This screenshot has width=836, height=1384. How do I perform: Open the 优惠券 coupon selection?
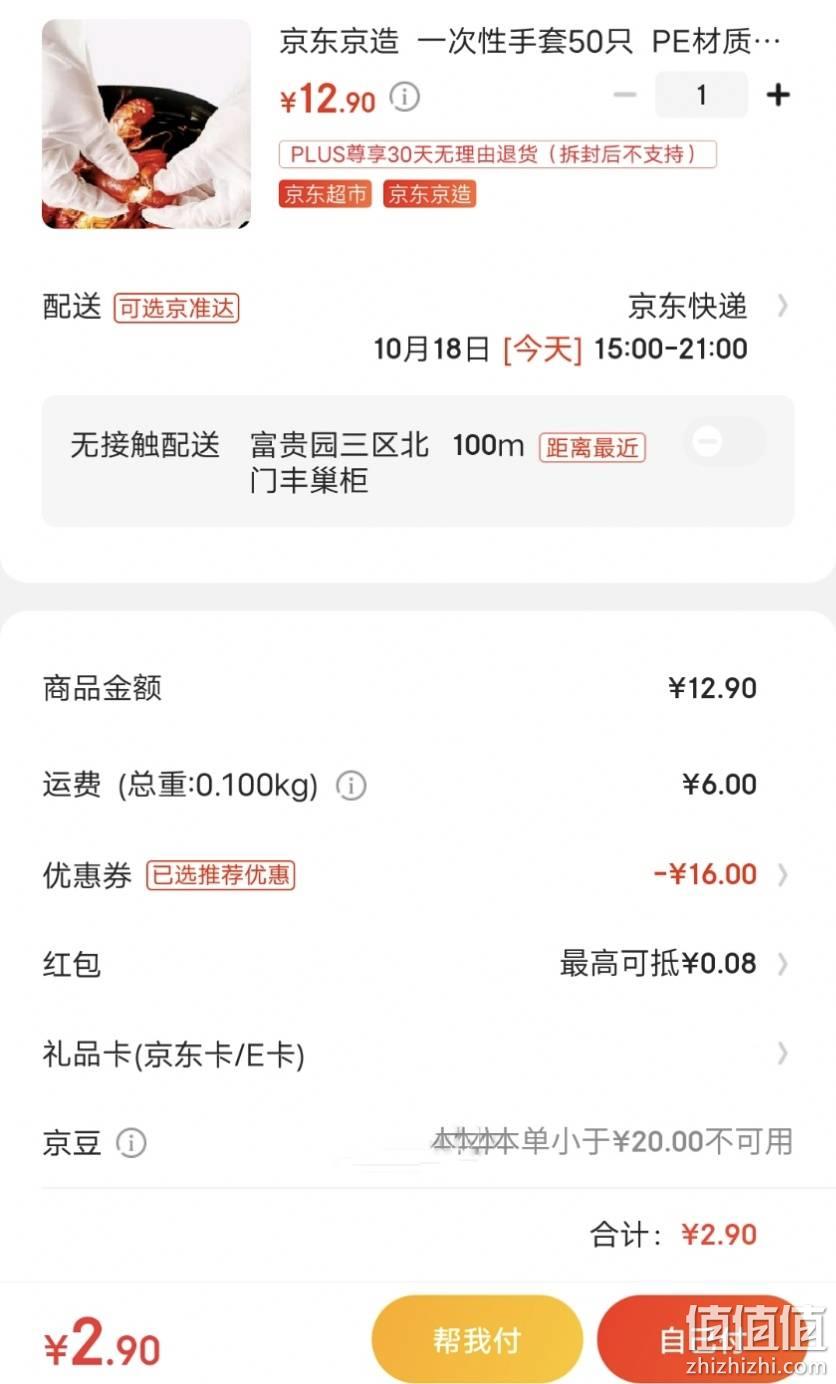tap(418, 875)
